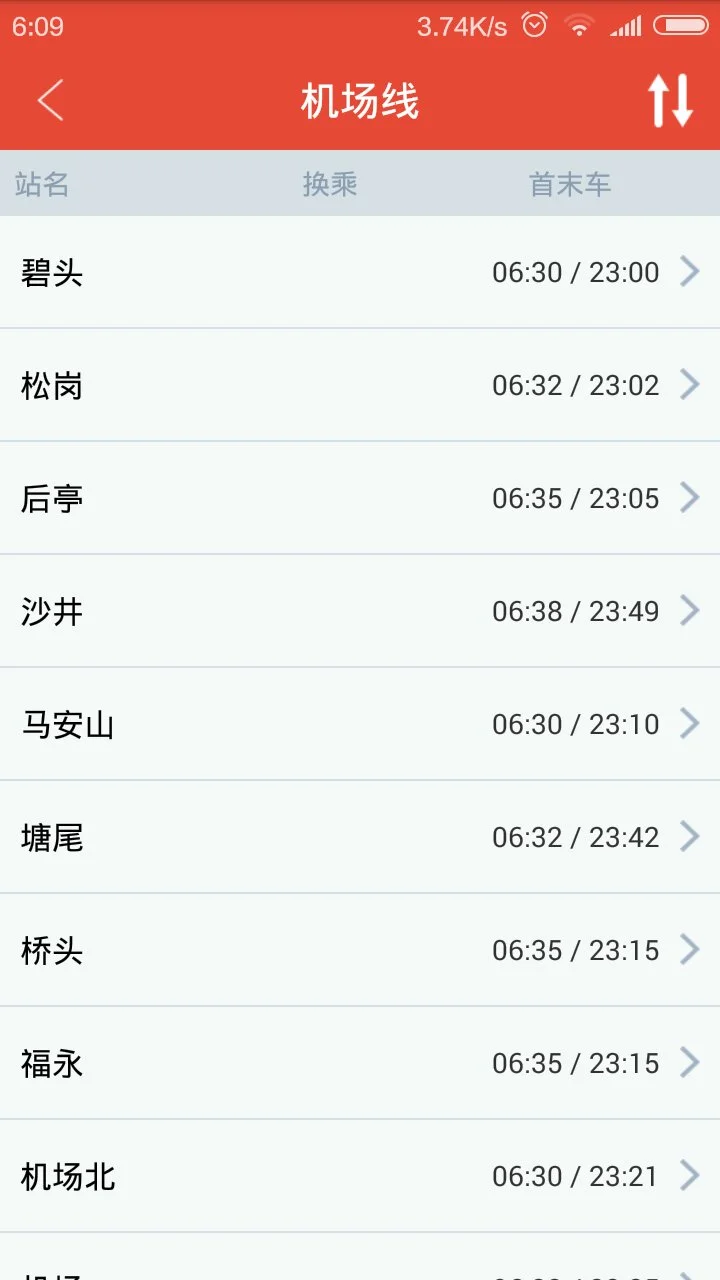
Task: Open the 后亭 station entry
Action: [360, 498]
